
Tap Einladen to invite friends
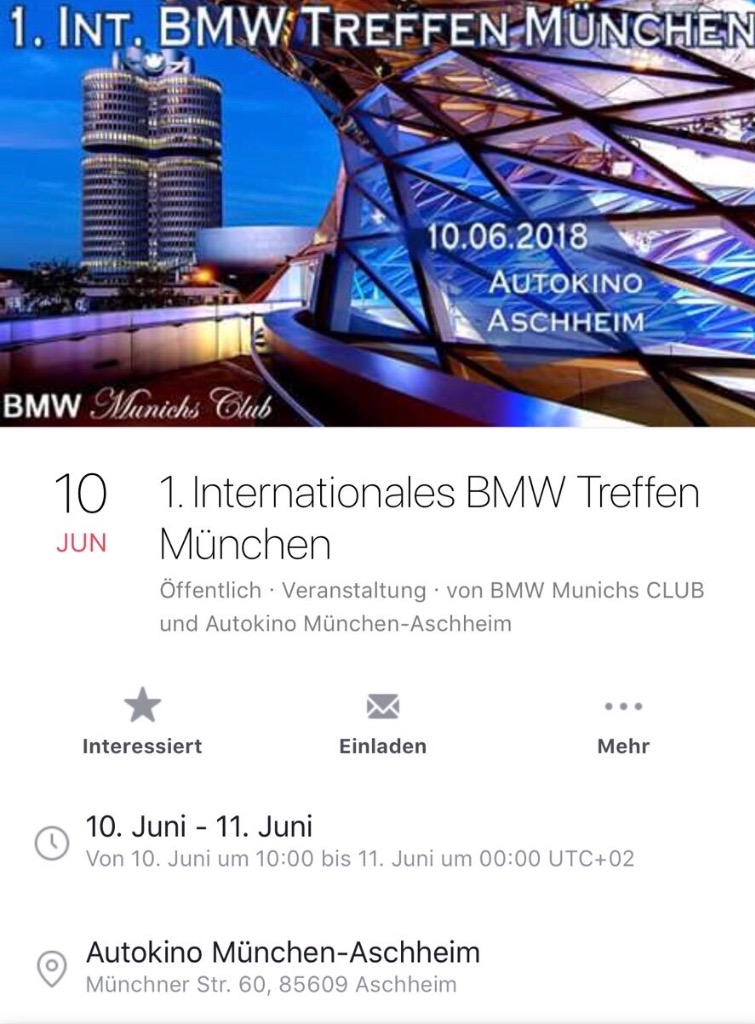382,722
